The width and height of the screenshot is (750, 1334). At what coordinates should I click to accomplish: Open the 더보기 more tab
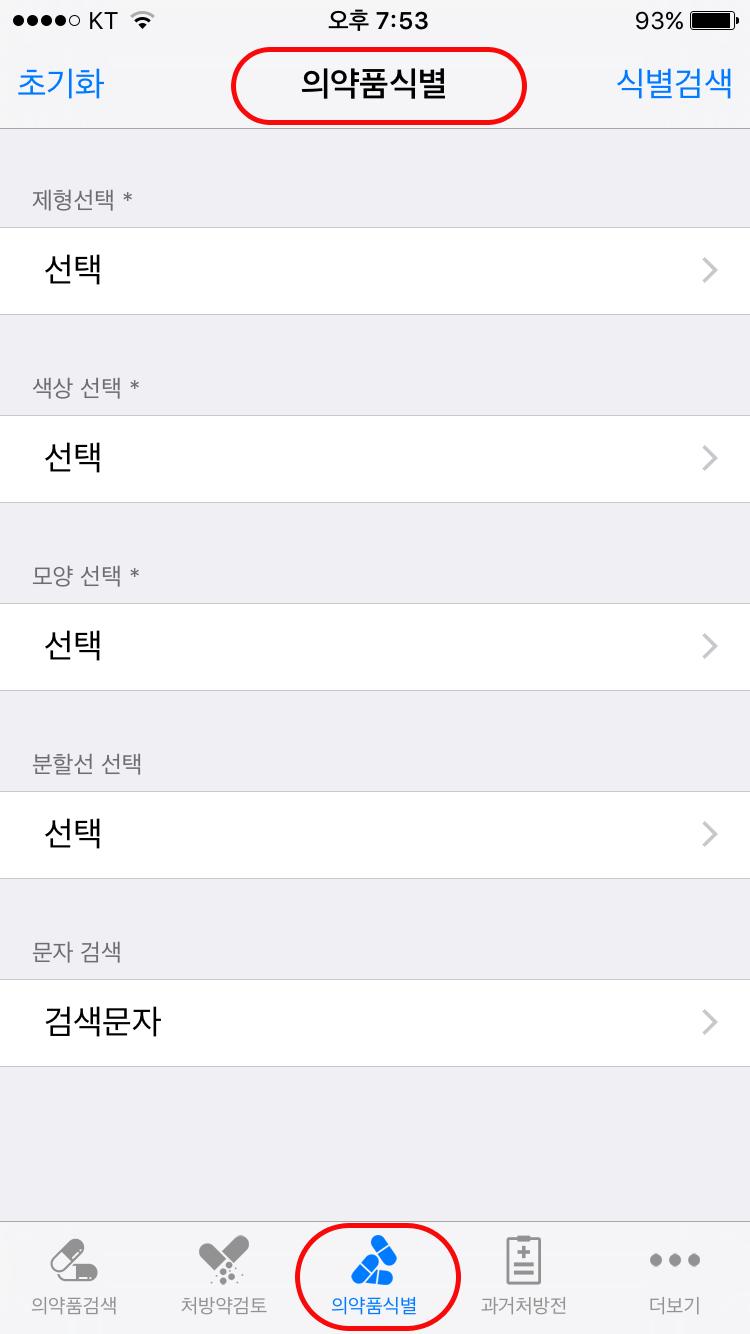pyautogui.click(x=675, y=1277)
